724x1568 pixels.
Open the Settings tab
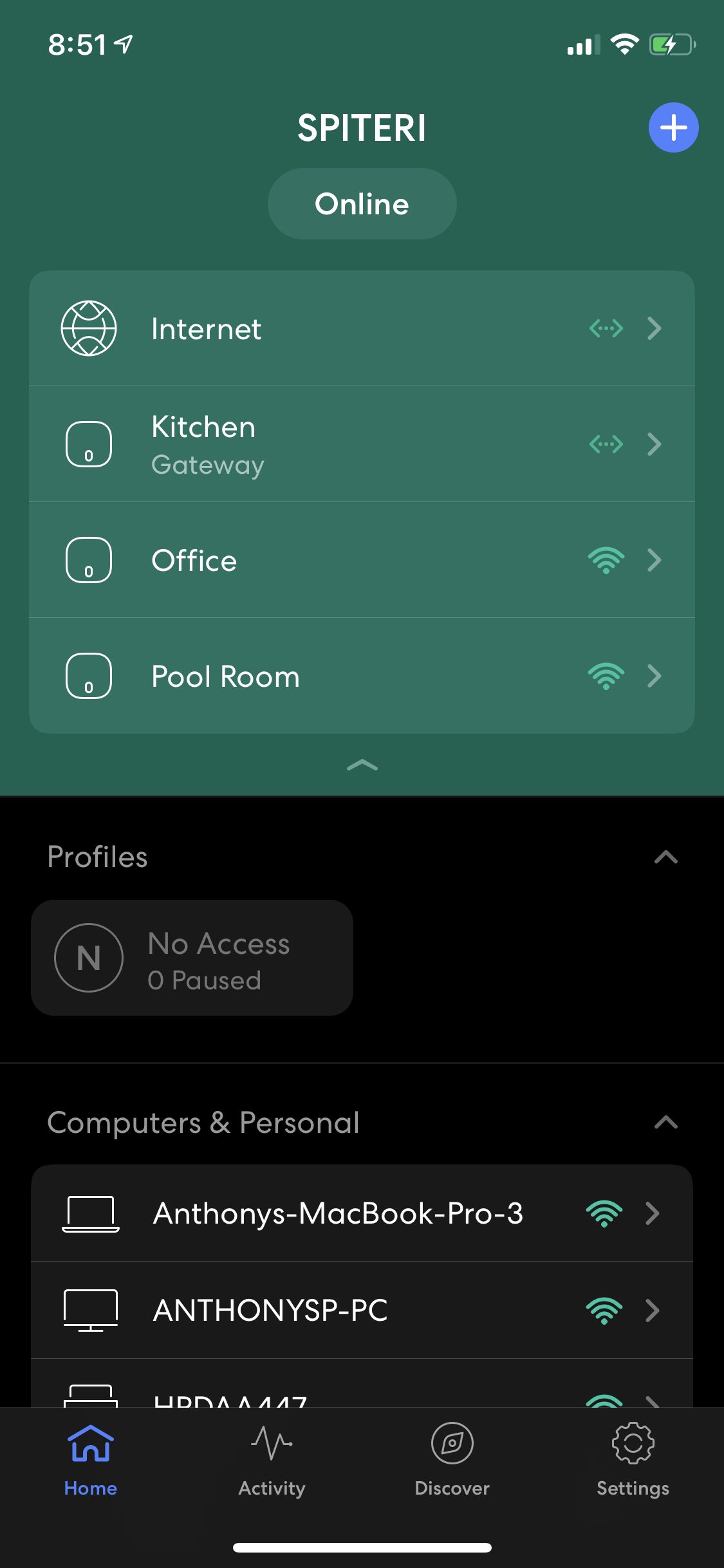coord(633,1460)
